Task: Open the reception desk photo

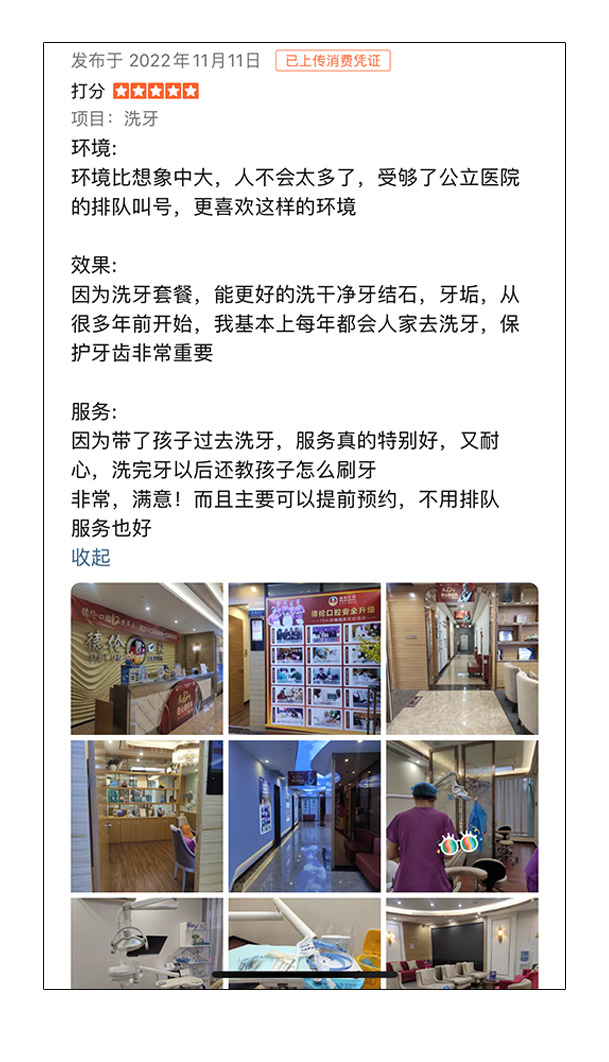Action: pos(147,659)
